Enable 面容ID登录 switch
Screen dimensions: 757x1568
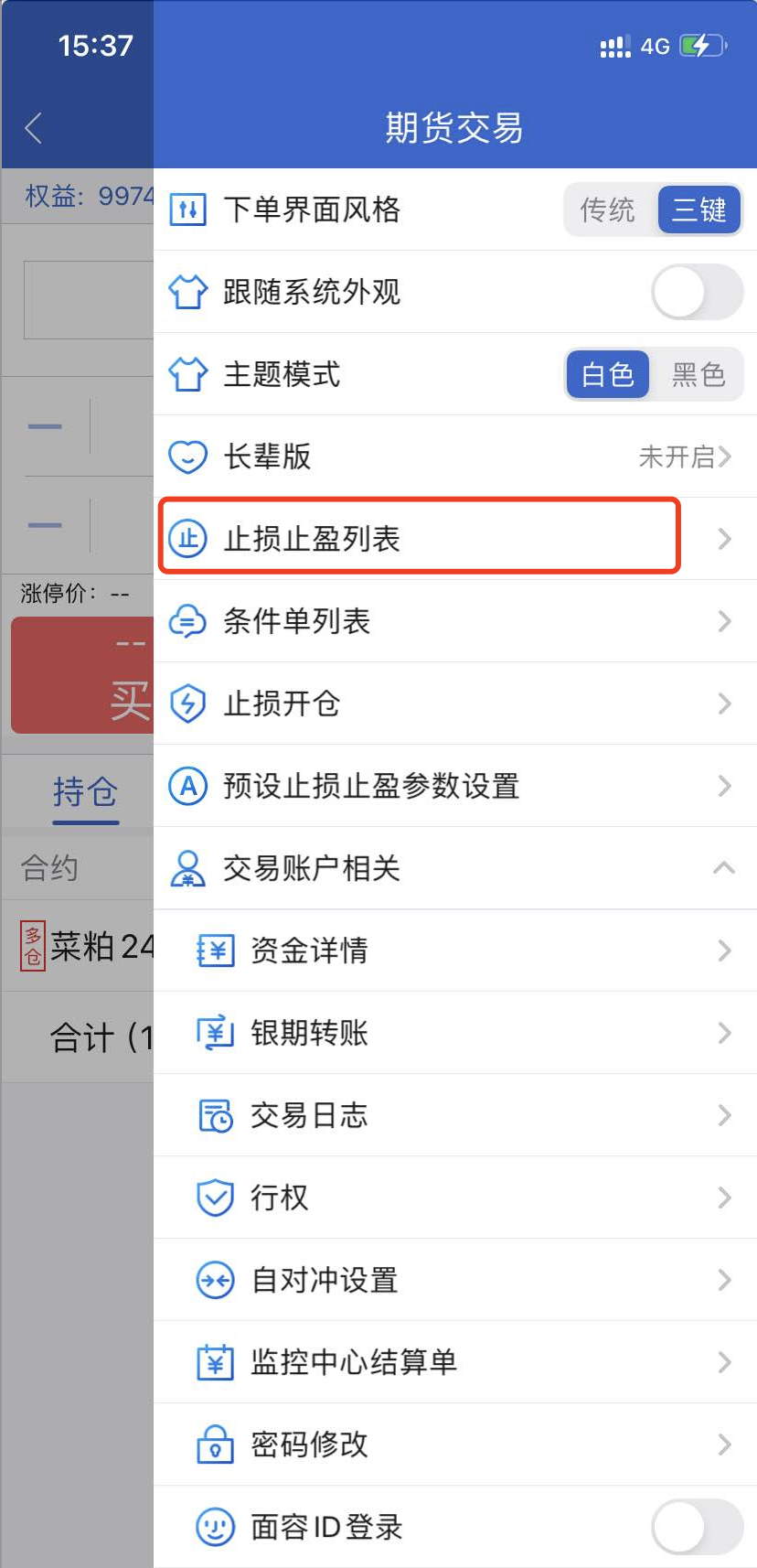[697, 1527]
